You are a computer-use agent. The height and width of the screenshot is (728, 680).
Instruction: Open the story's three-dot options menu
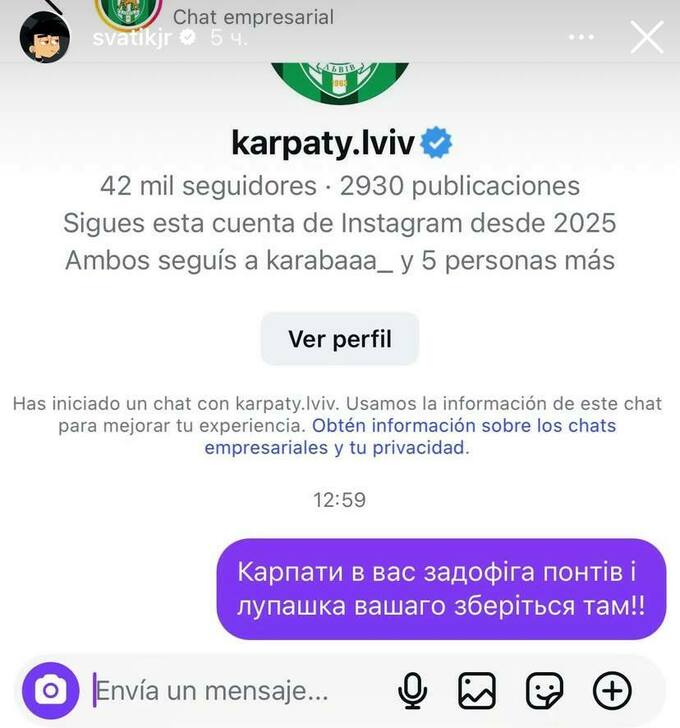[581, 38]
